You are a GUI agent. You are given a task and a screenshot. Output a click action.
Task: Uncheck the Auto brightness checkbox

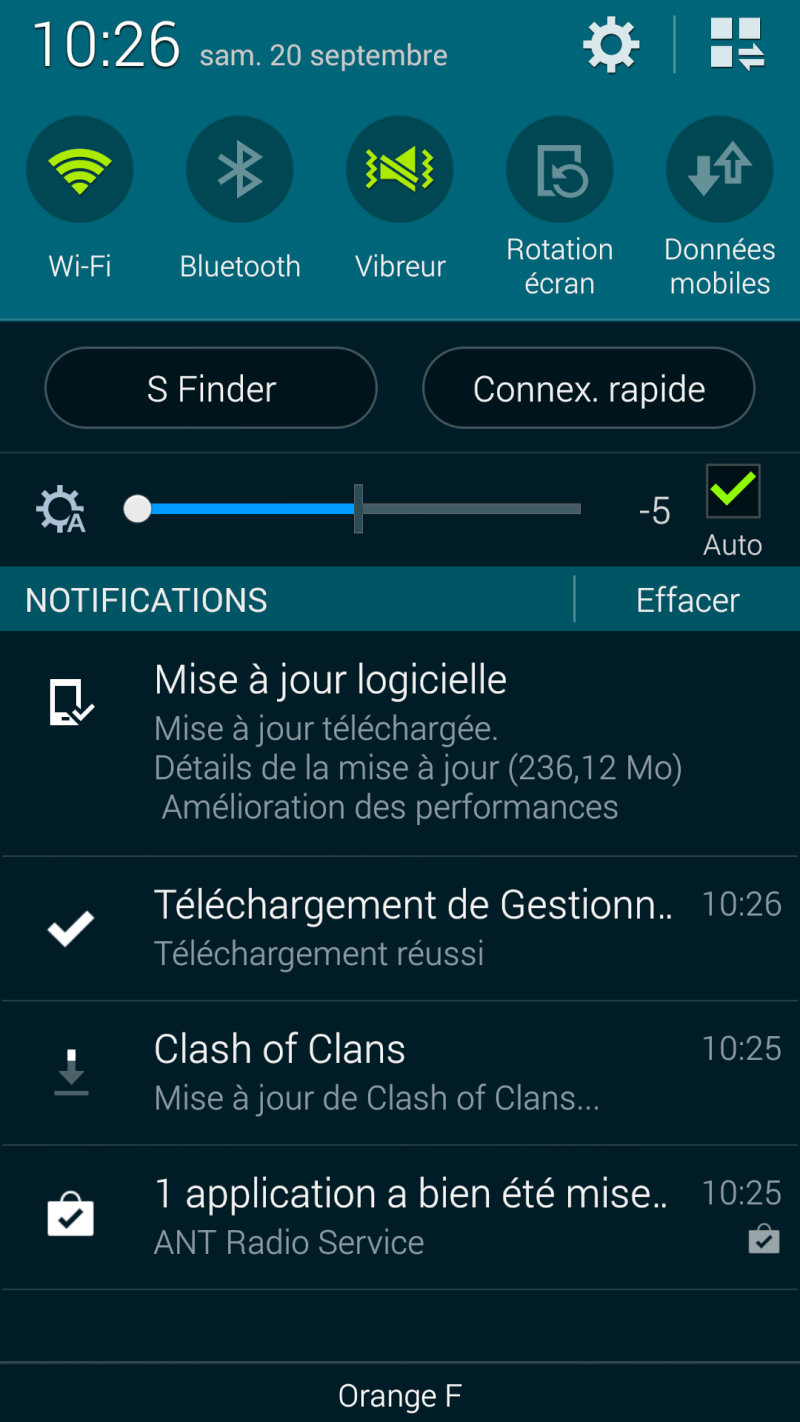click(733, 492)
